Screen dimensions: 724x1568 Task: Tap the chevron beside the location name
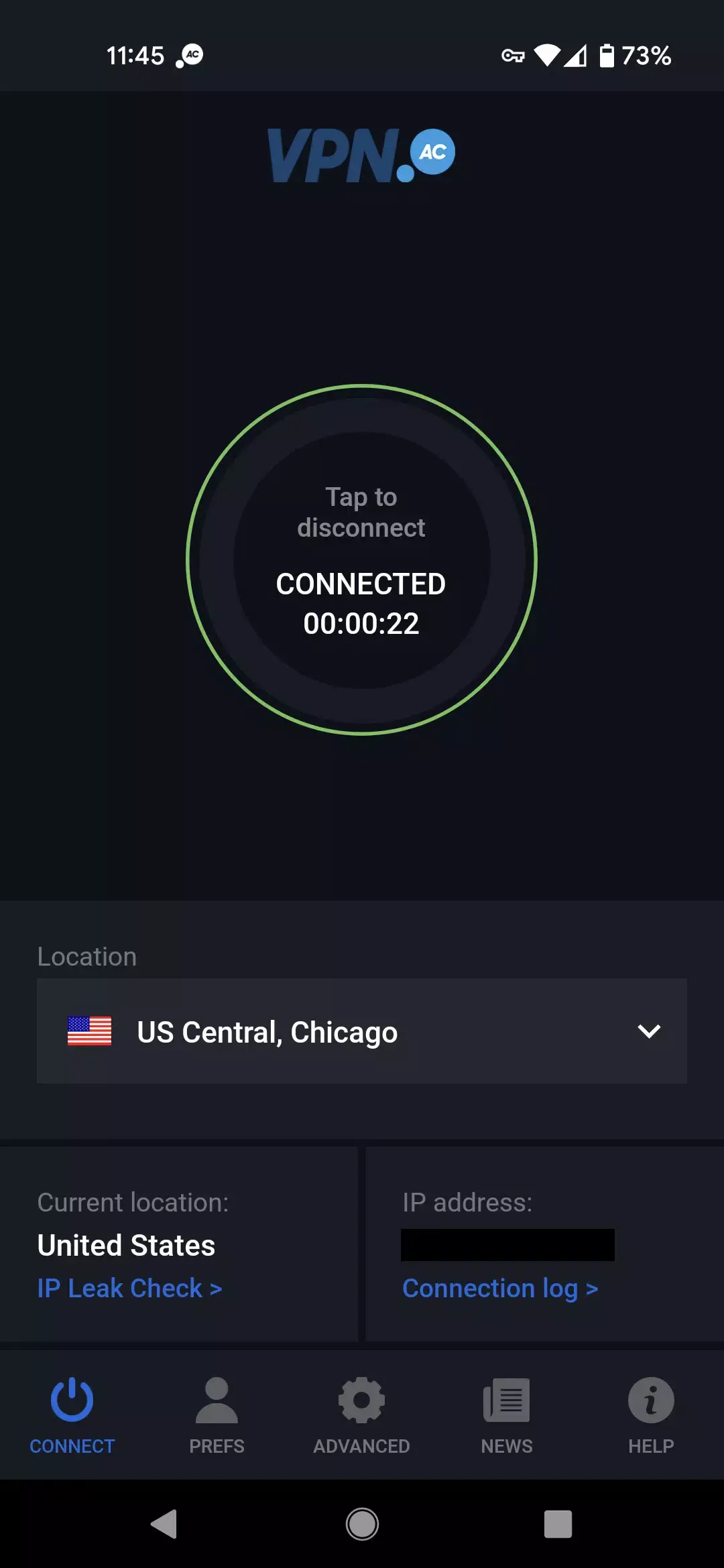(649, 1032)
